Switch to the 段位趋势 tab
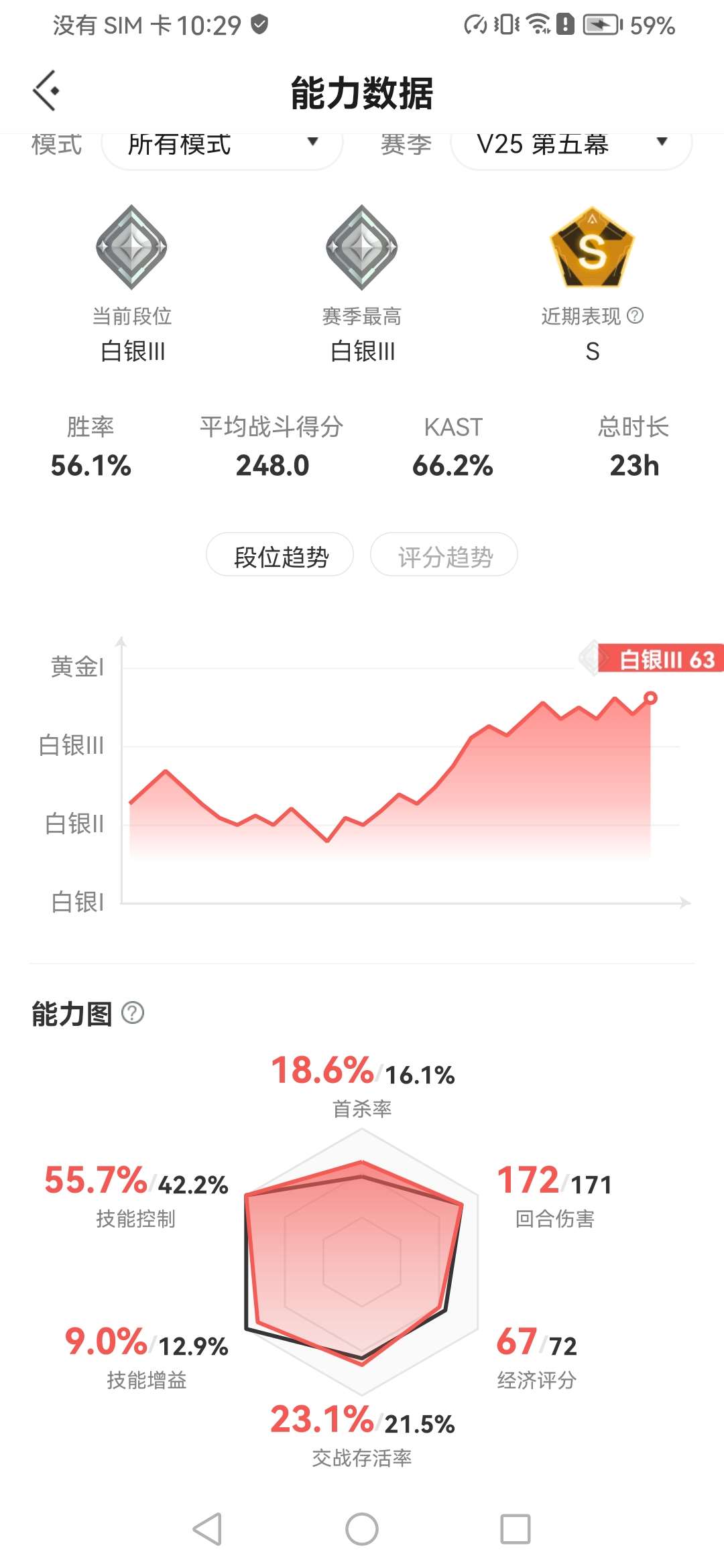 coord(280,556)
